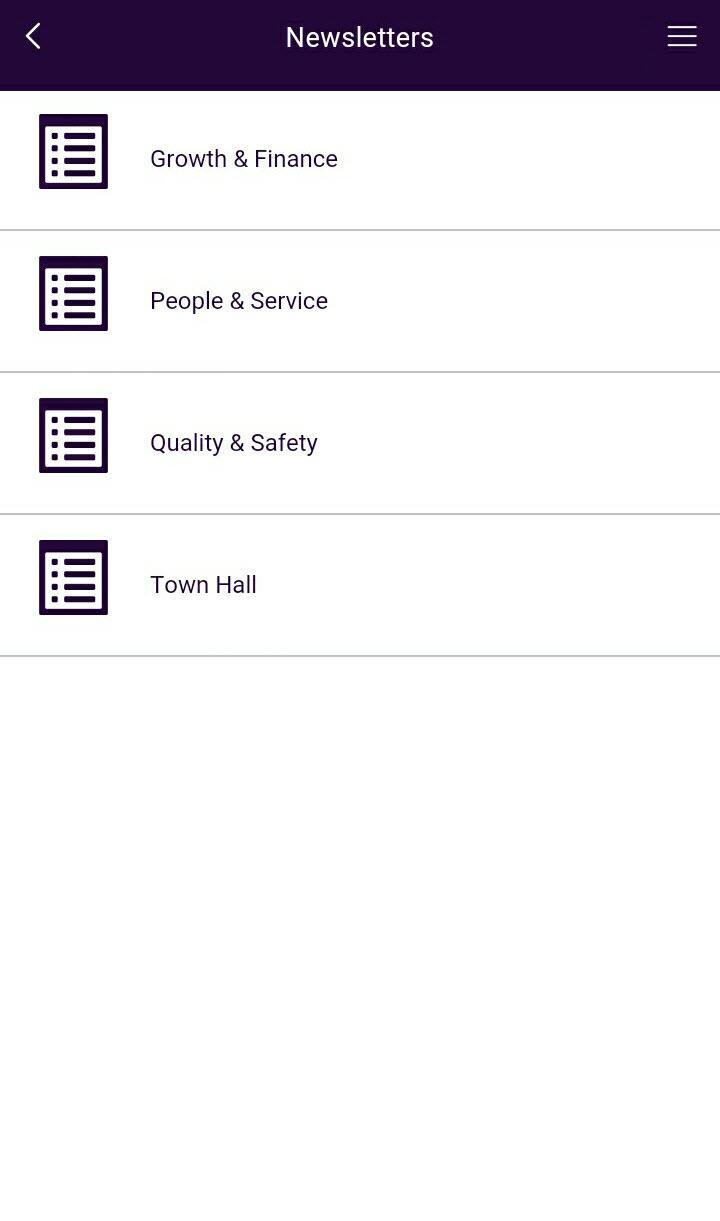Open the Growth & Finance newsletter
Image resolution: width=720 pixels, height=1221 pixels.
tap(244, 159)
